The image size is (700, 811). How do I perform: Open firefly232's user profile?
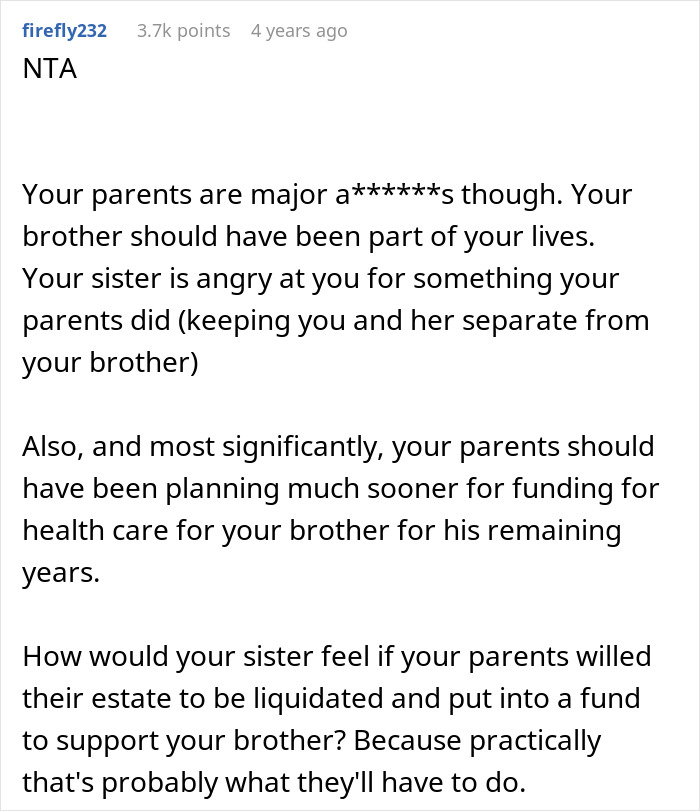(x=64, y=31)
